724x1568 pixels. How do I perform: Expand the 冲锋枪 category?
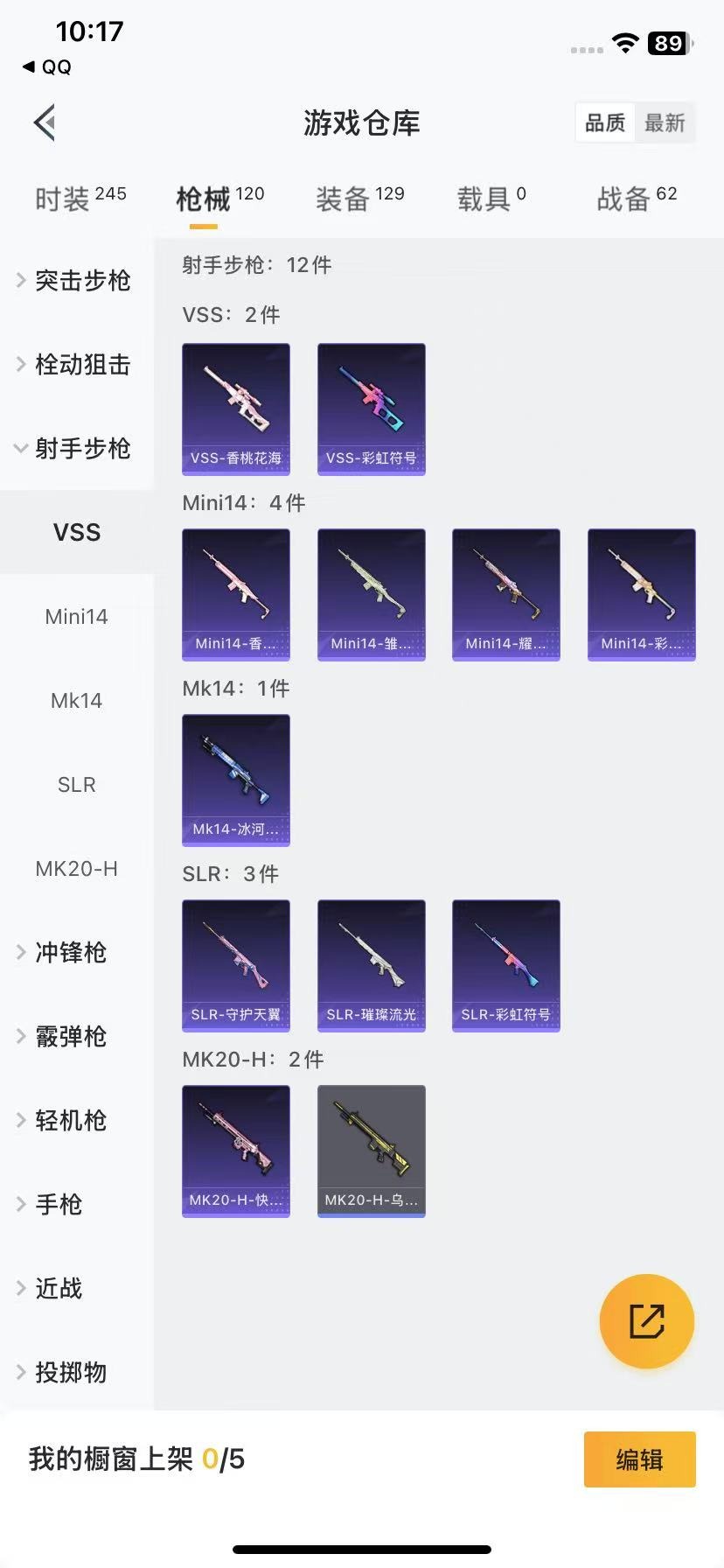click(70, 953)
